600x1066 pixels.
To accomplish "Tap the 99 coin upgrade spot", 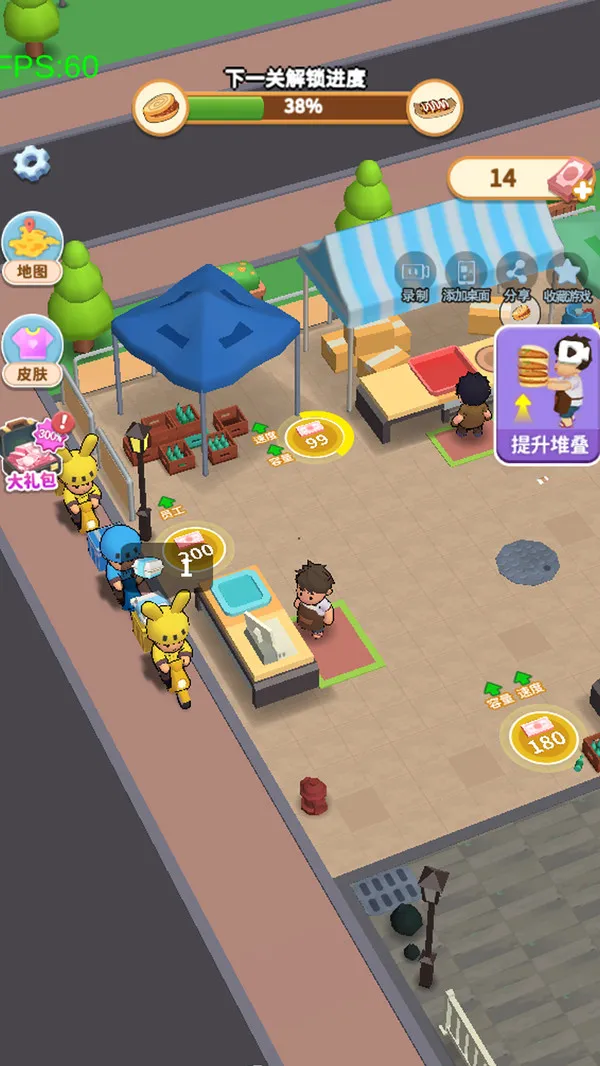I will click(x=317, y=437).
